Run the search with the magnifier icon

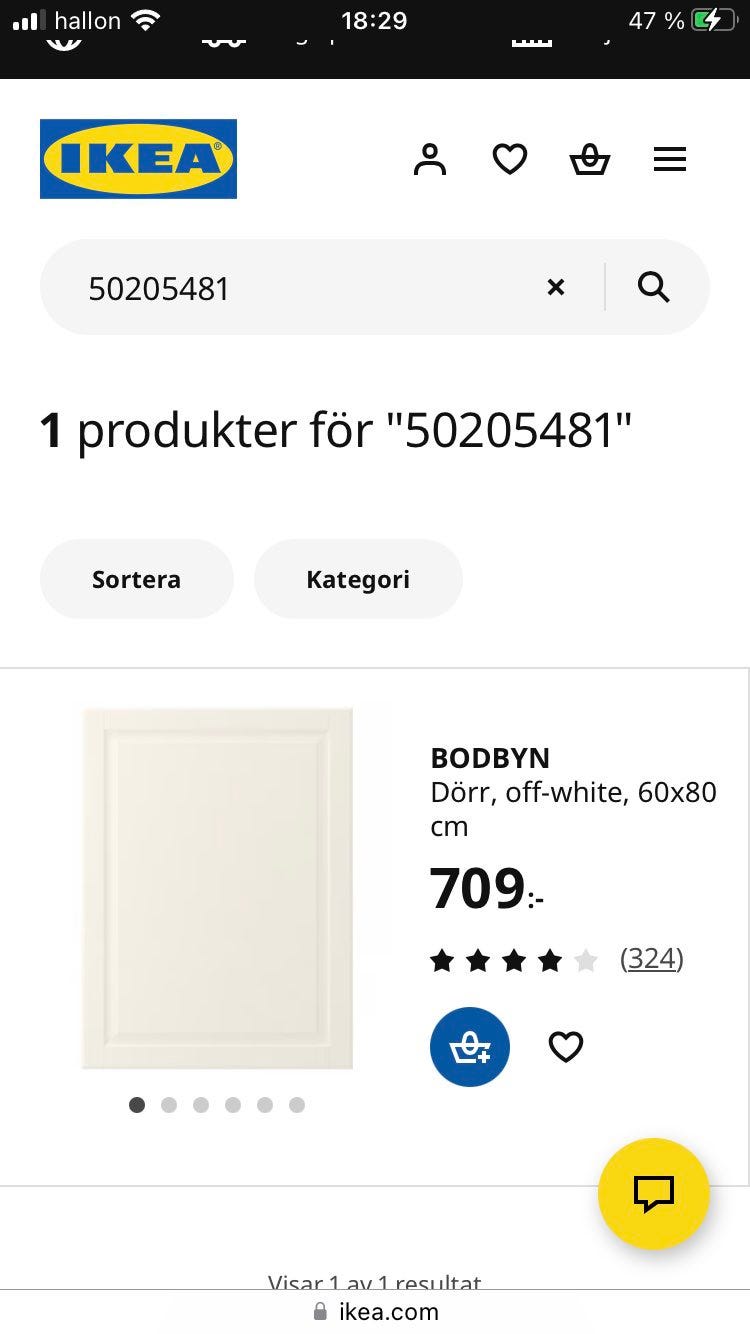pyautogui.click(x=653, y=287)
